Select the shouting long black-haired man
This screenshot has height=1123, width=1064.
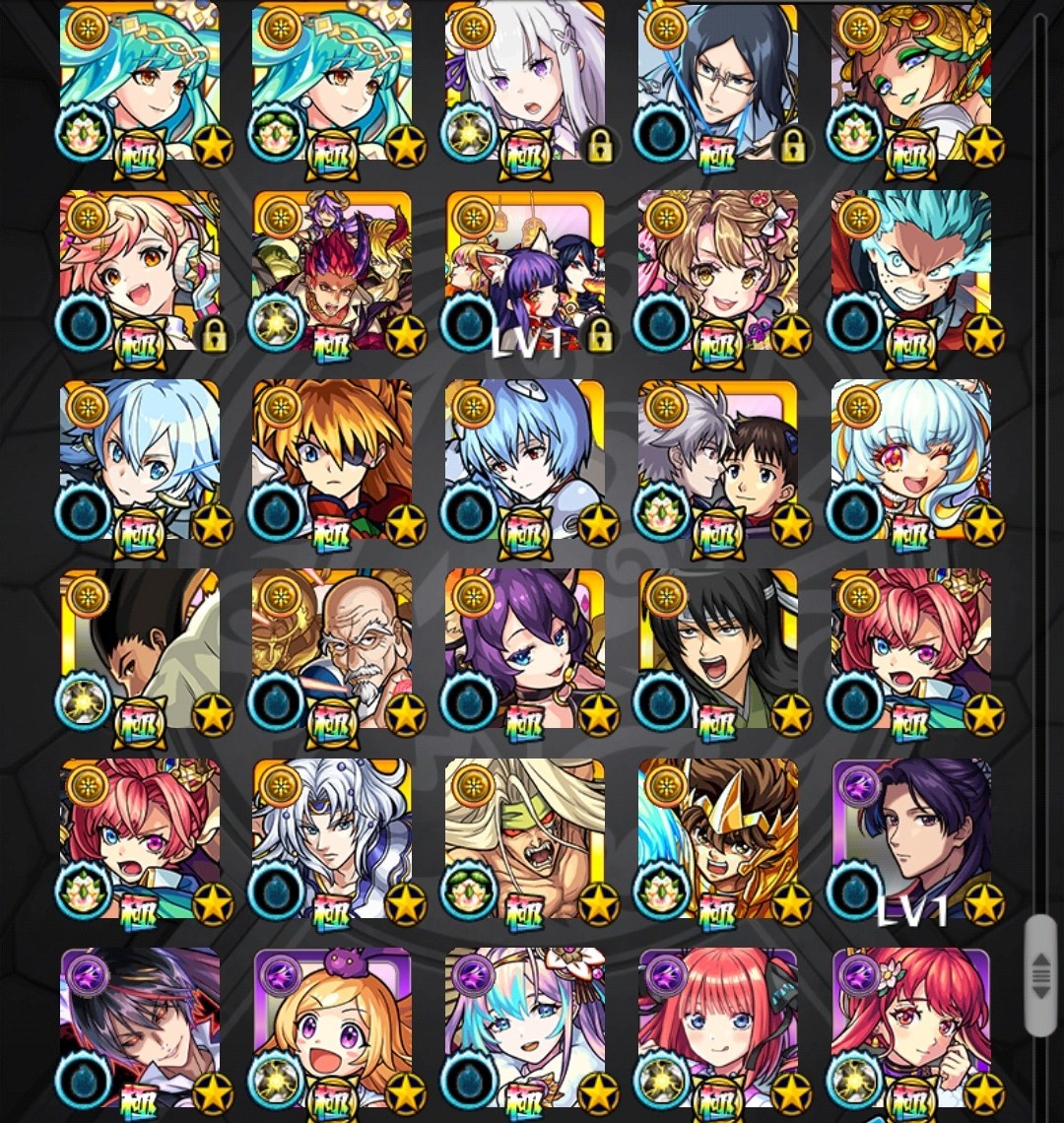pos(718,649)
